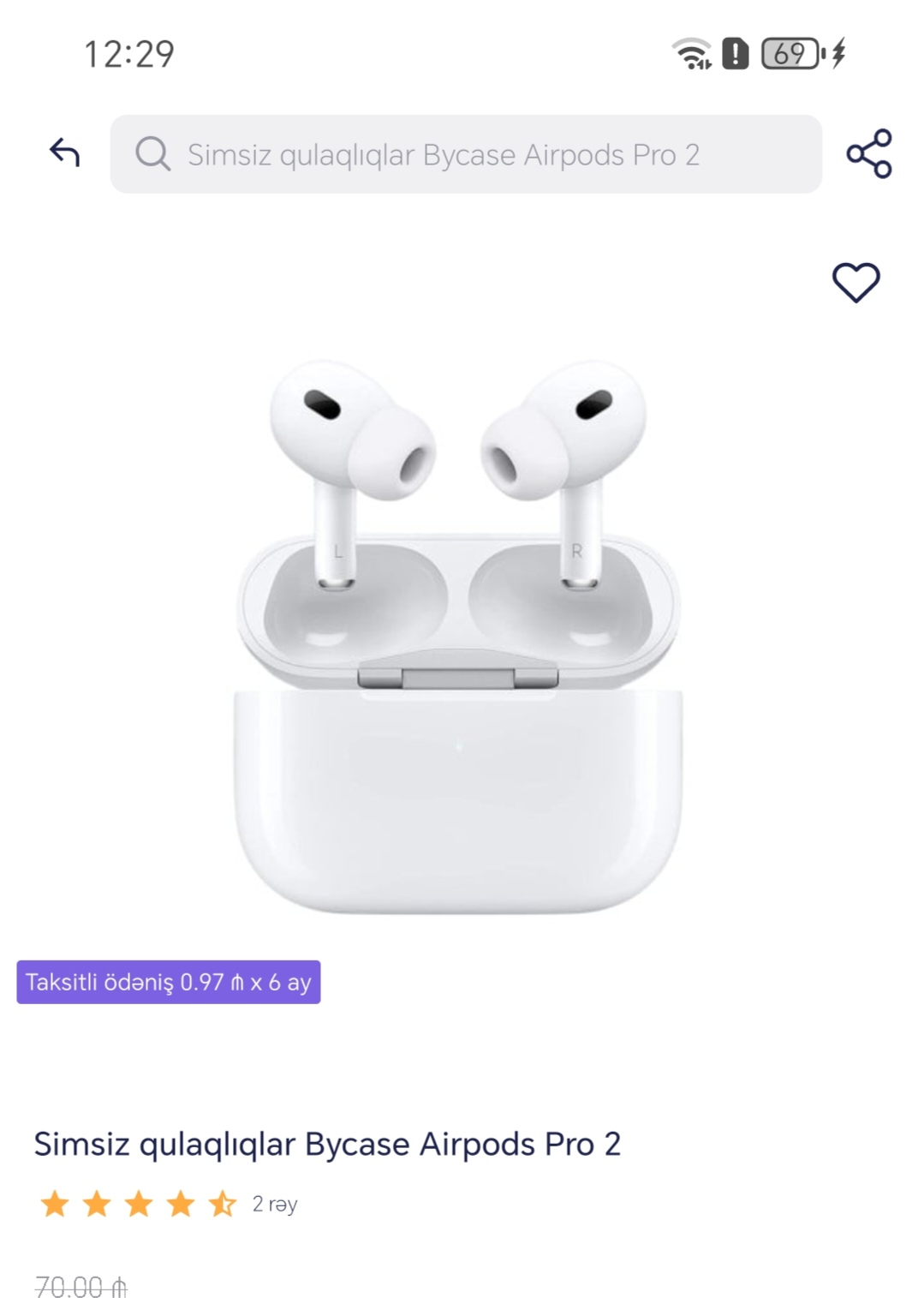This screenshot has width=924, height=1298.
Task: Tap the Taksitli ödəniş installment badge
Action: pos(169,982)
